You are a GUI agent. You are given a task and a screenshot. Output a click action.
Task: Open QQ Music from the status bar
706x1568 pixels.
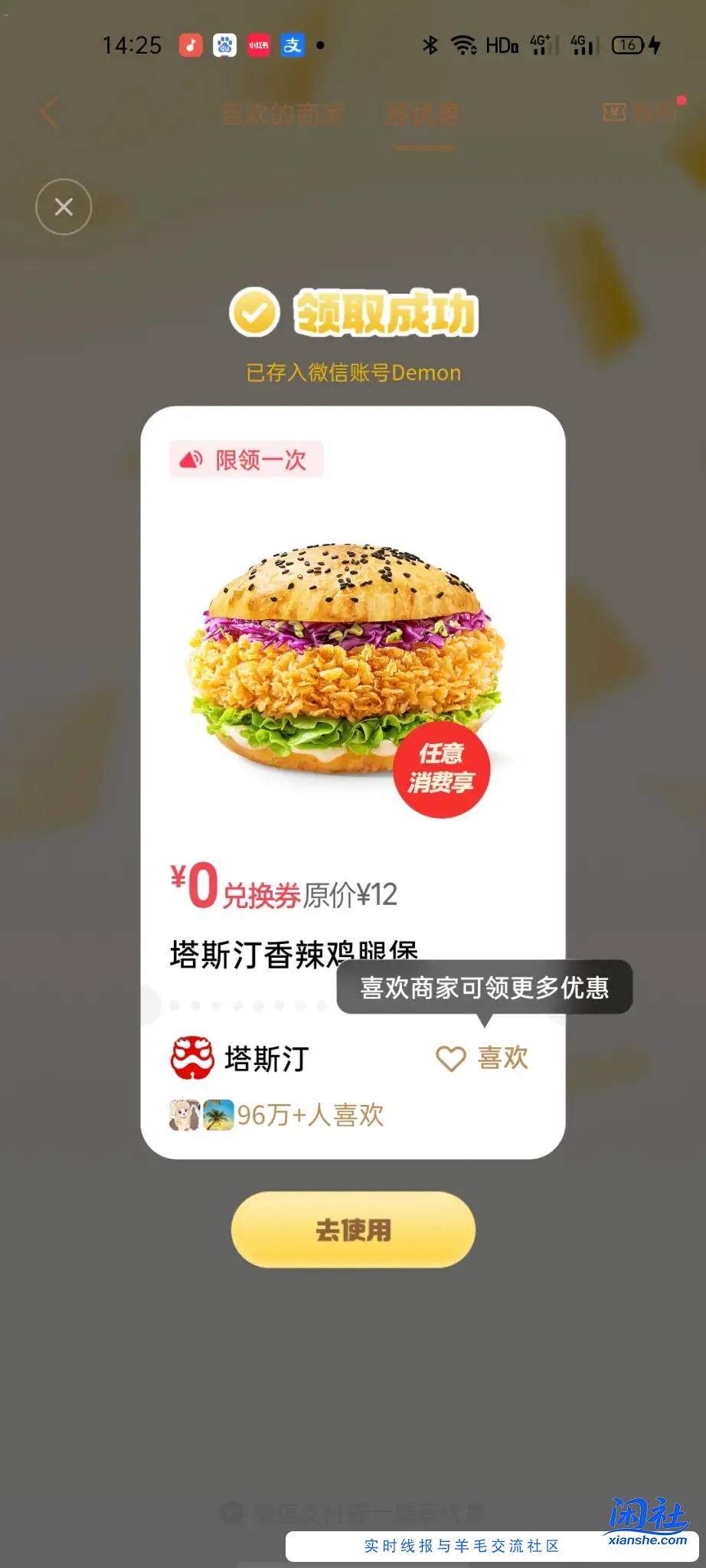pyautogui.click(x=191, y=44)
